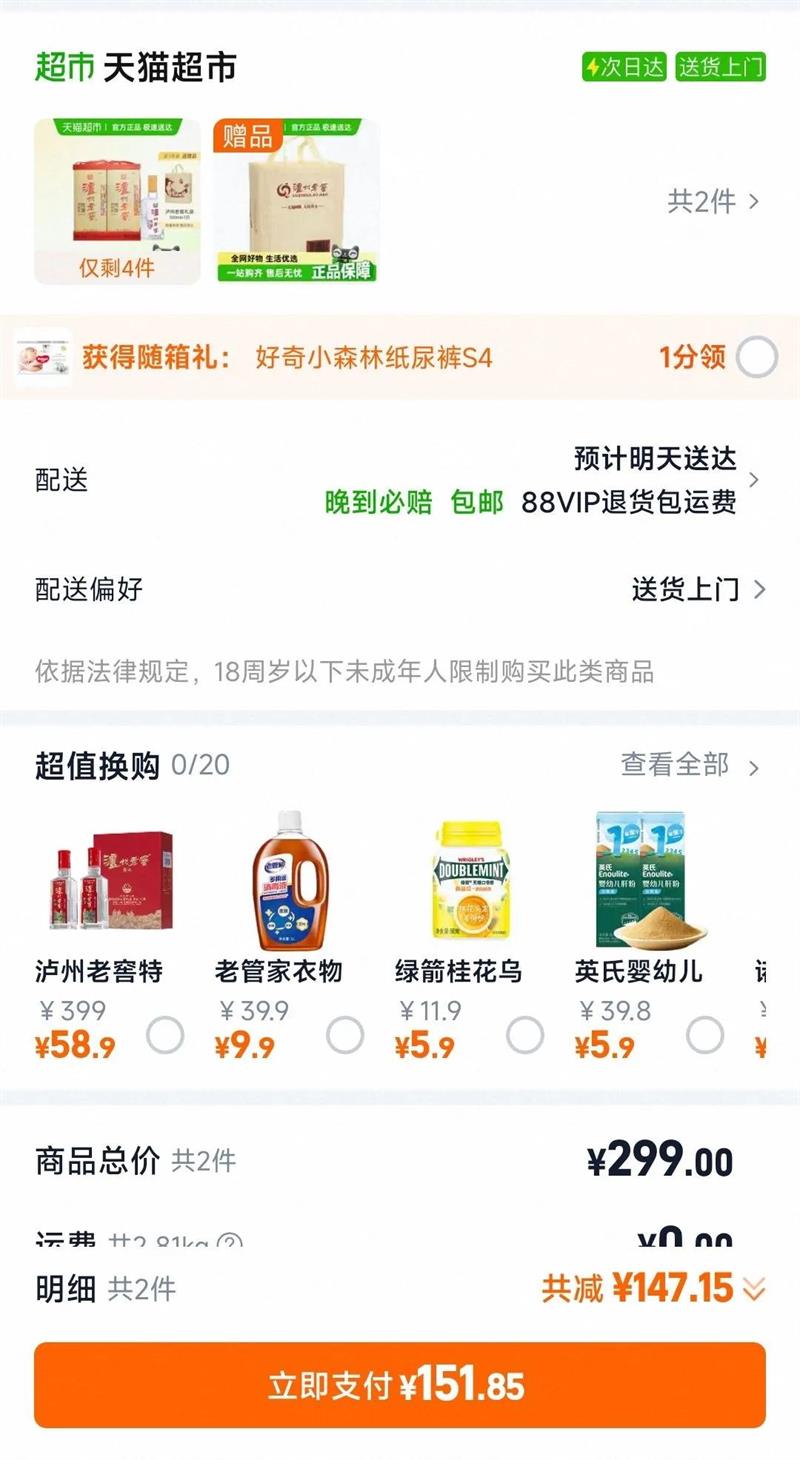Select 英氏婴幼儿 ¥5.9 add-on
The width and height of the screenshot is (800, 1460).
click(705, 1035)
